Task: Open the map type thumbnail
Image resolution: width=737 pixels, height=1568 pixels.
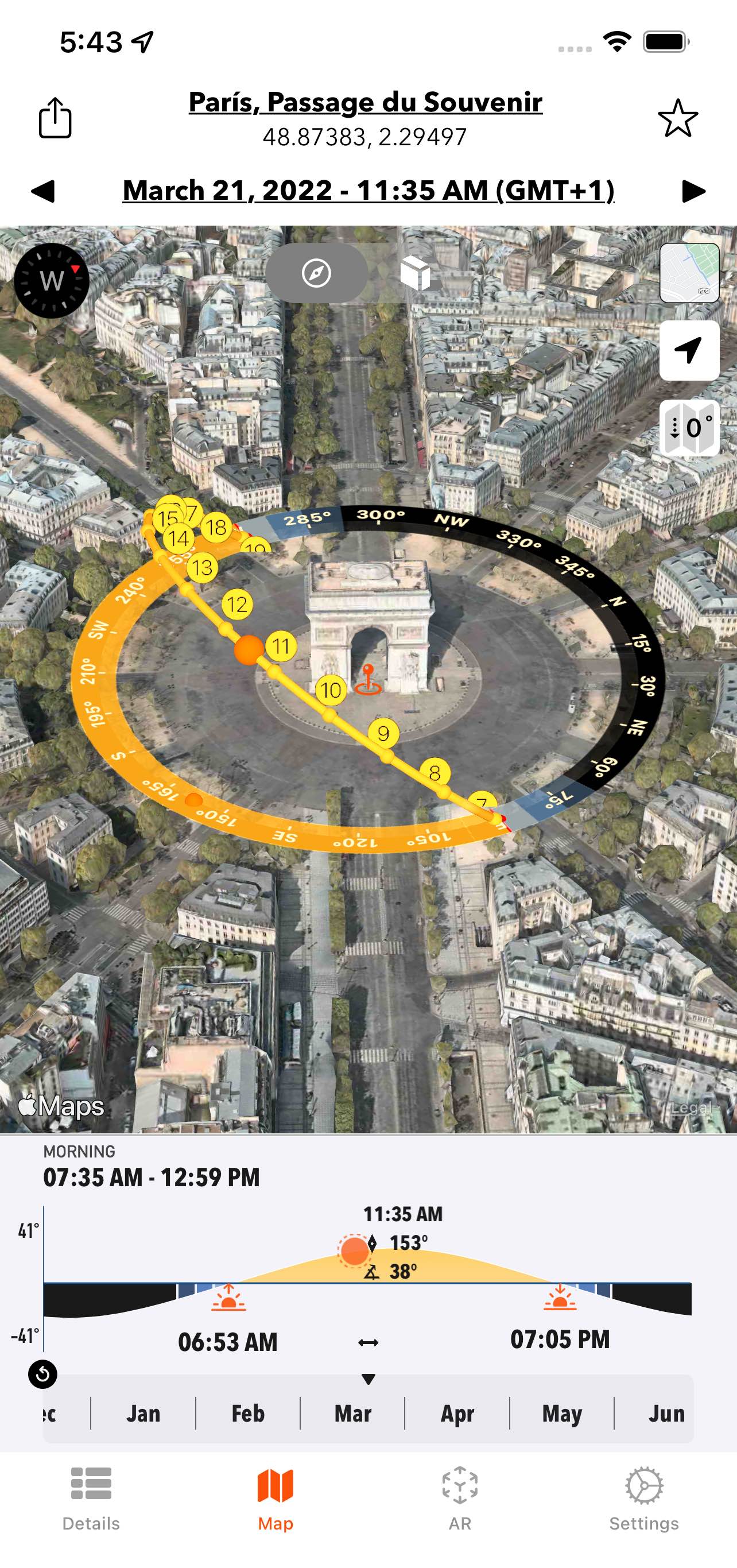Action: pos(689,273)
